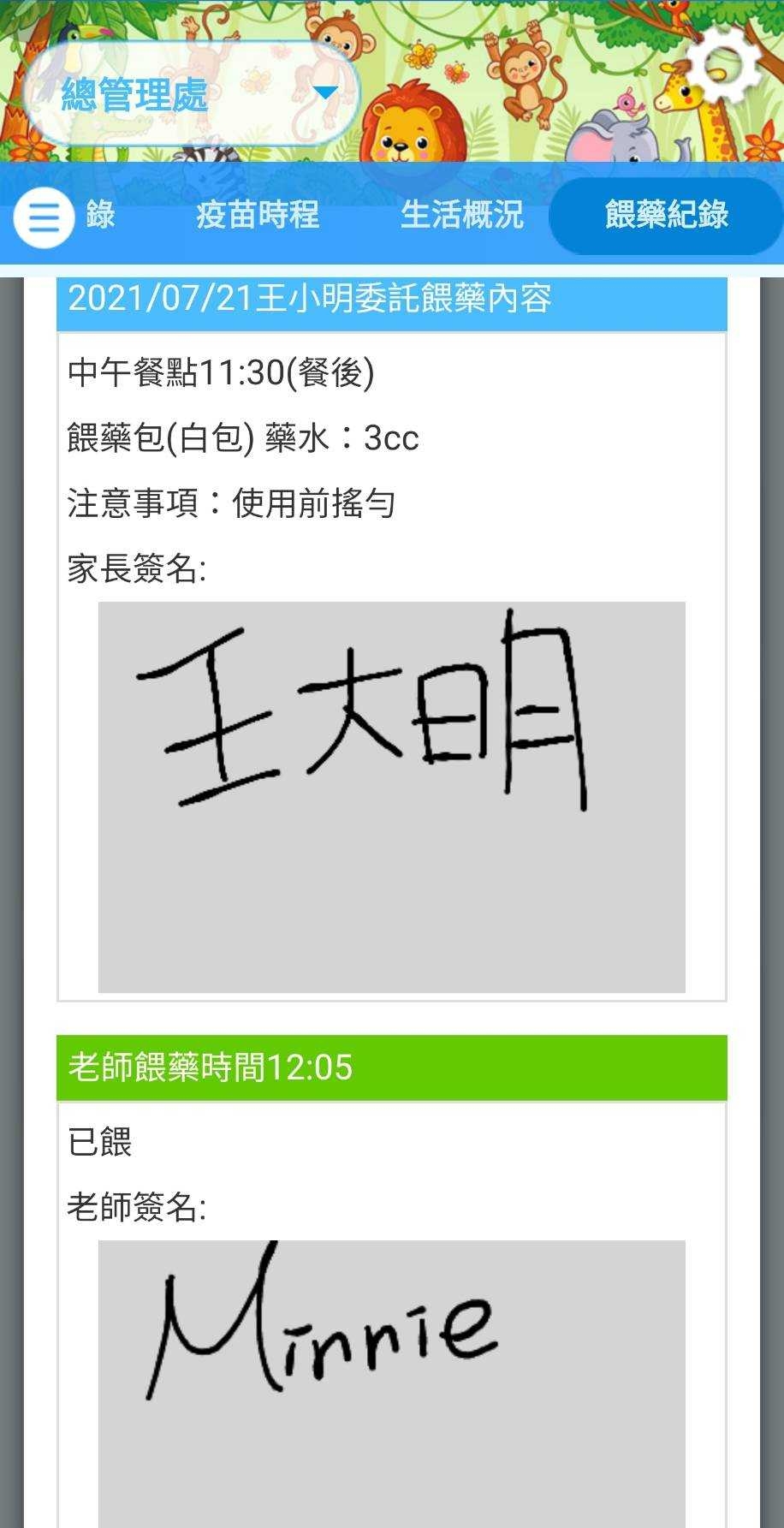Select the 餵藥紀錄 tab
This screenshot has height=1528, width=784.
point(666,215)
